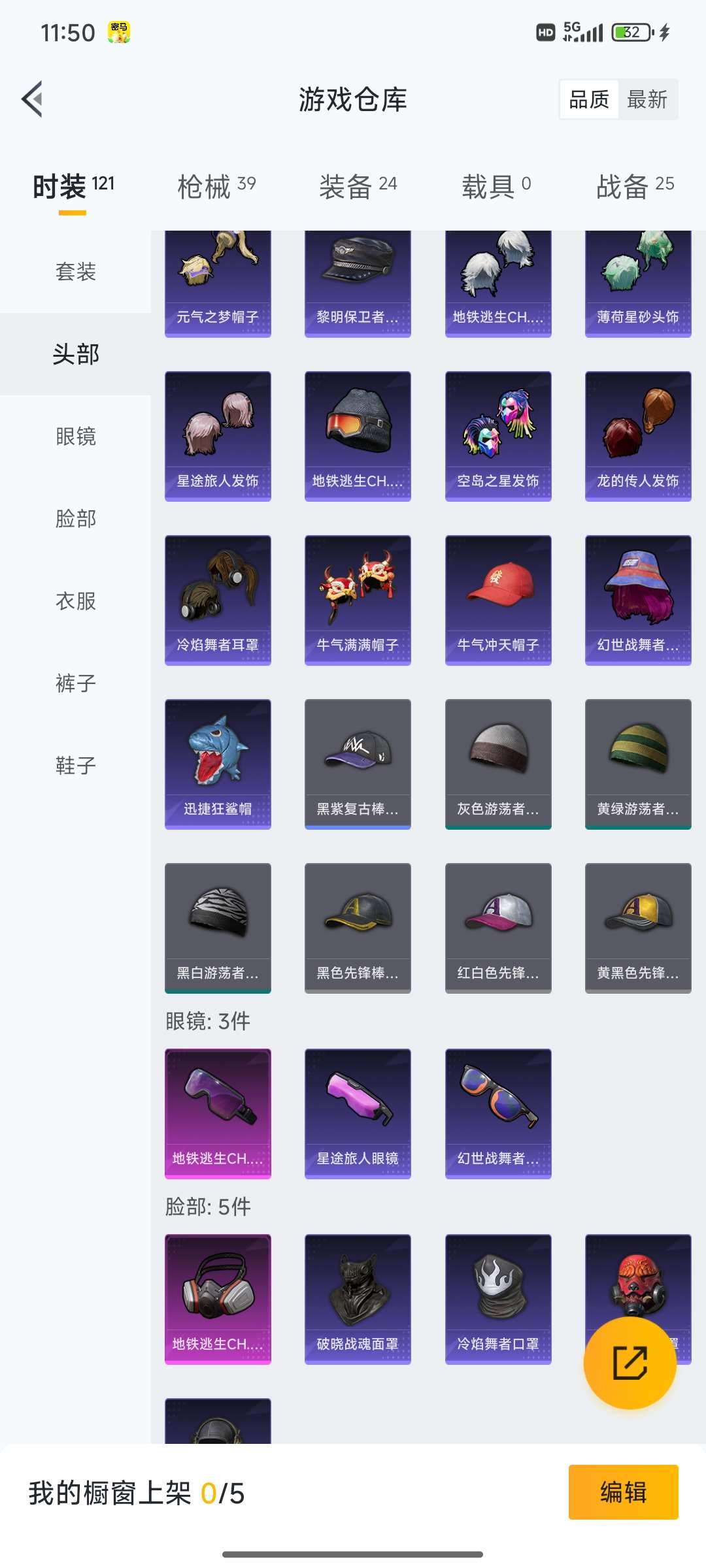Switch to the 枪械 39 tab
The image size is (706, 1568).
tap(216, 185)
